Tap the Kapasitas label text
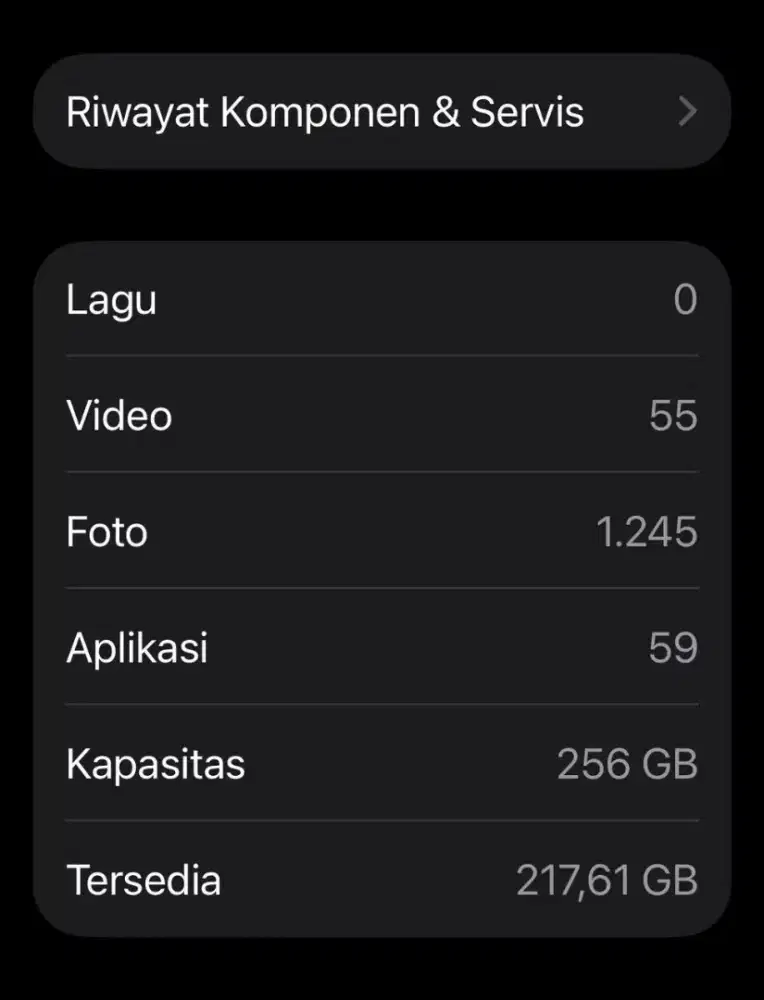Viewport: 764px width, 1000px height. [154, 763]
